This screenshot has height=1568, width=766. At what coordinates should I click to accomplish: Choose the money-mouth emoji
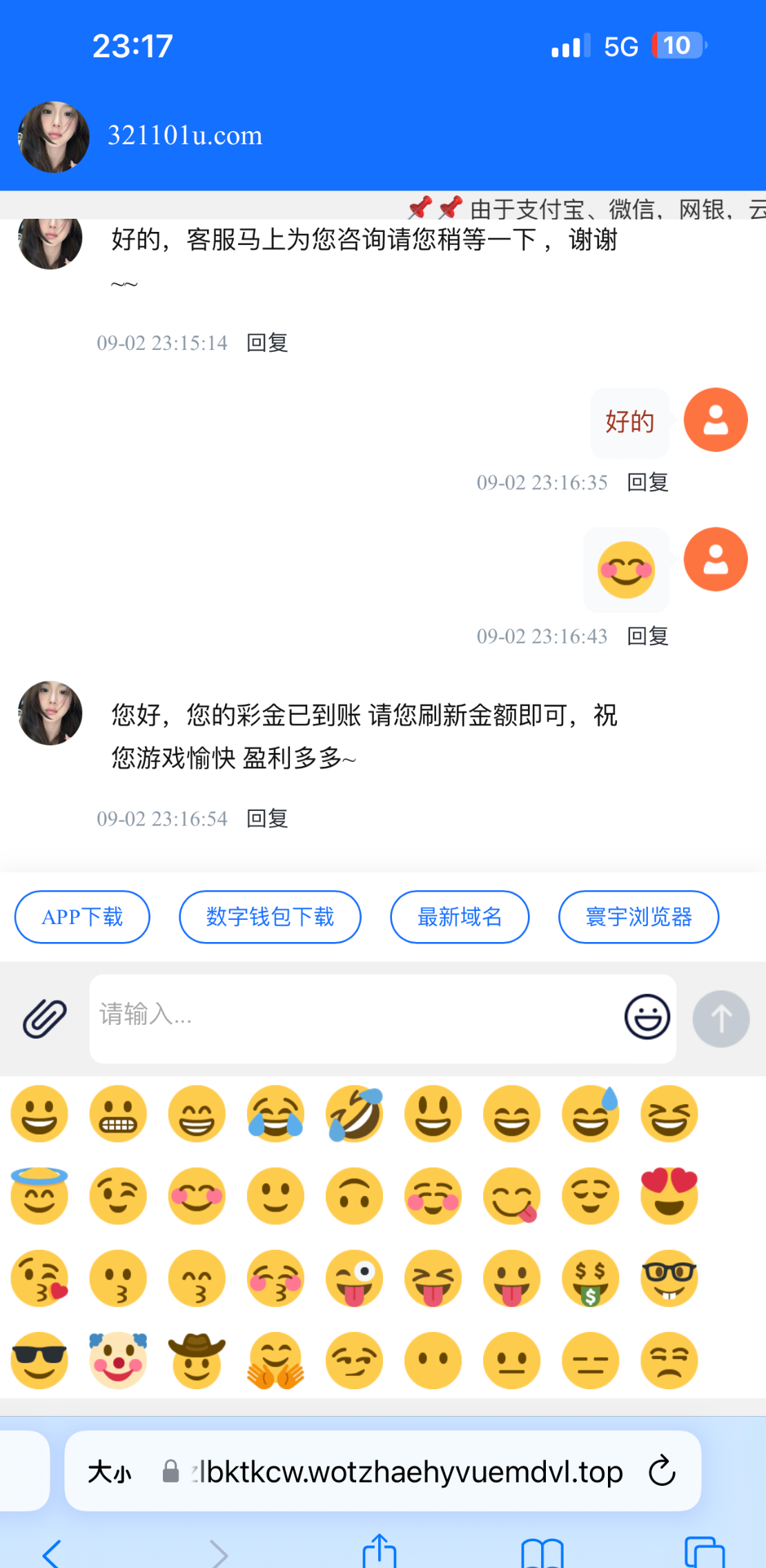[590, 1278]
